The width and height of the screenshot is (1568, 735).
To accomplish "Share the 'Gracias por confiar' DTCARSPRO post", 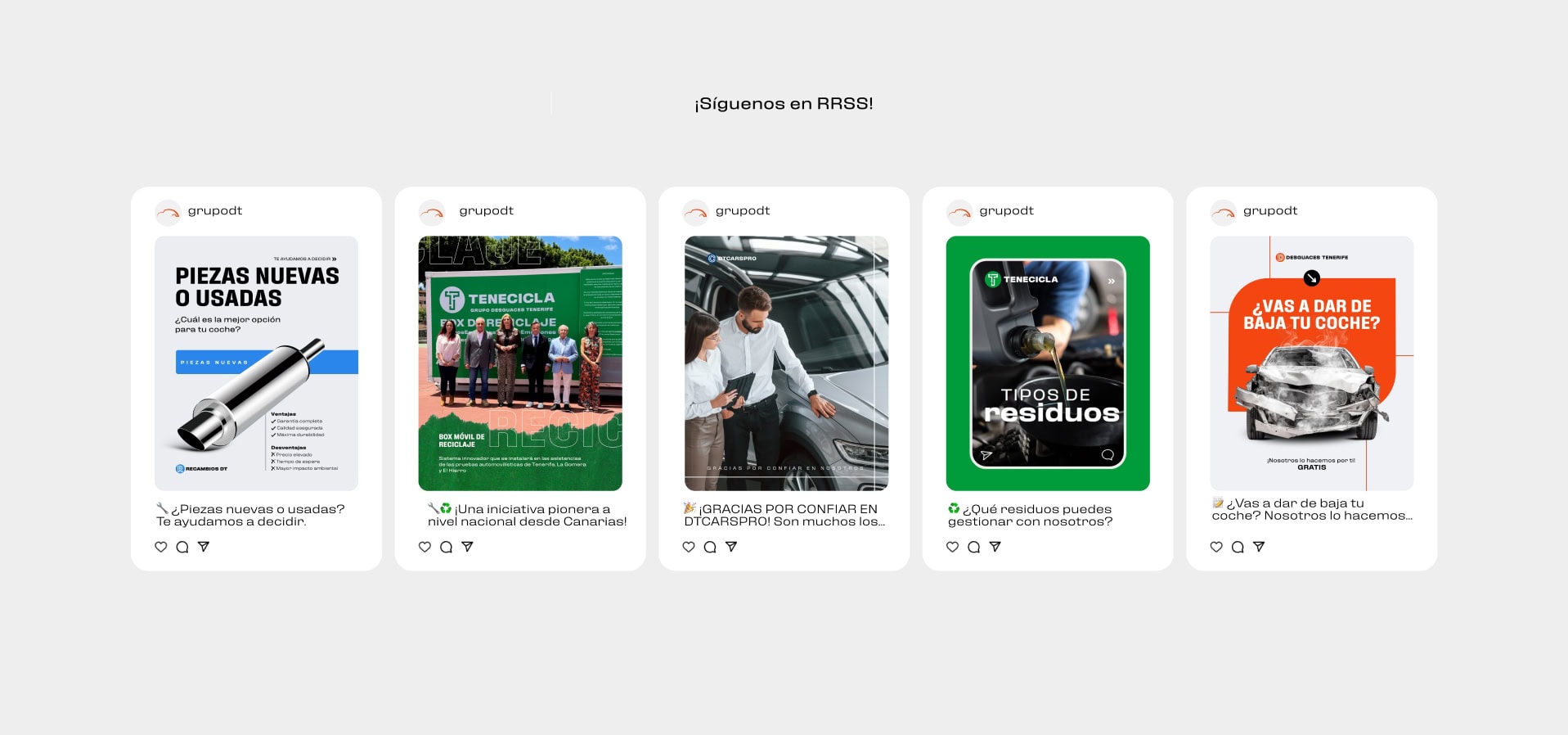I will [731, 547].
